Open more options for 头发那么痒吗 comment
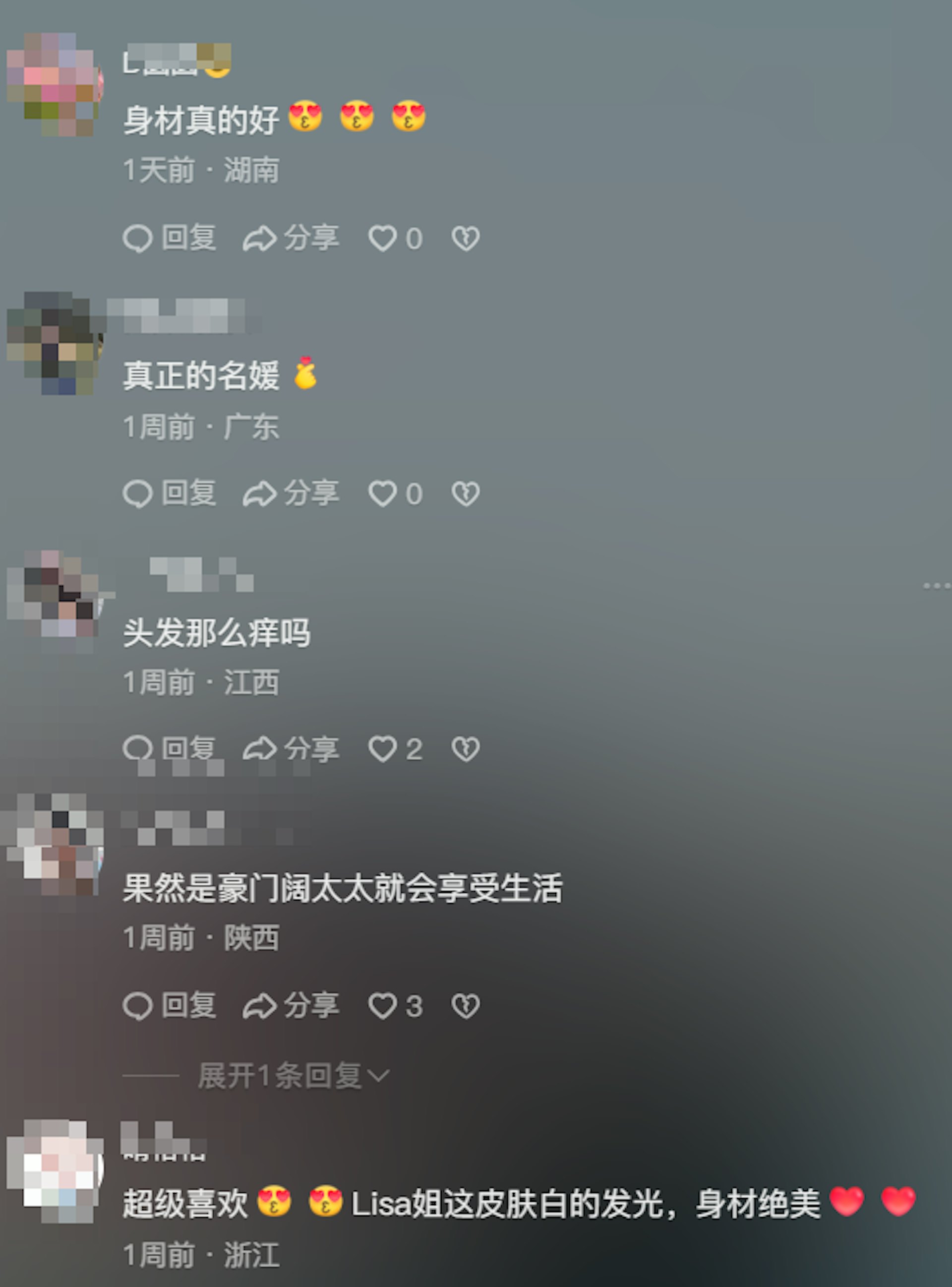 [x=936, y=586]
